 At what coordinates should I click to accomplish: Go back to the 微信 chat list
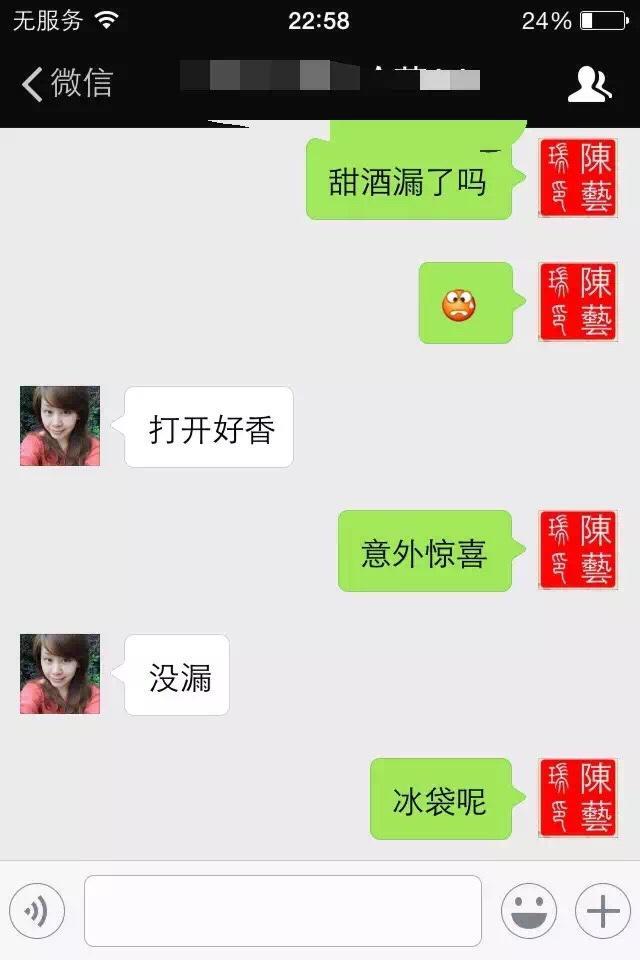(67, 83)
